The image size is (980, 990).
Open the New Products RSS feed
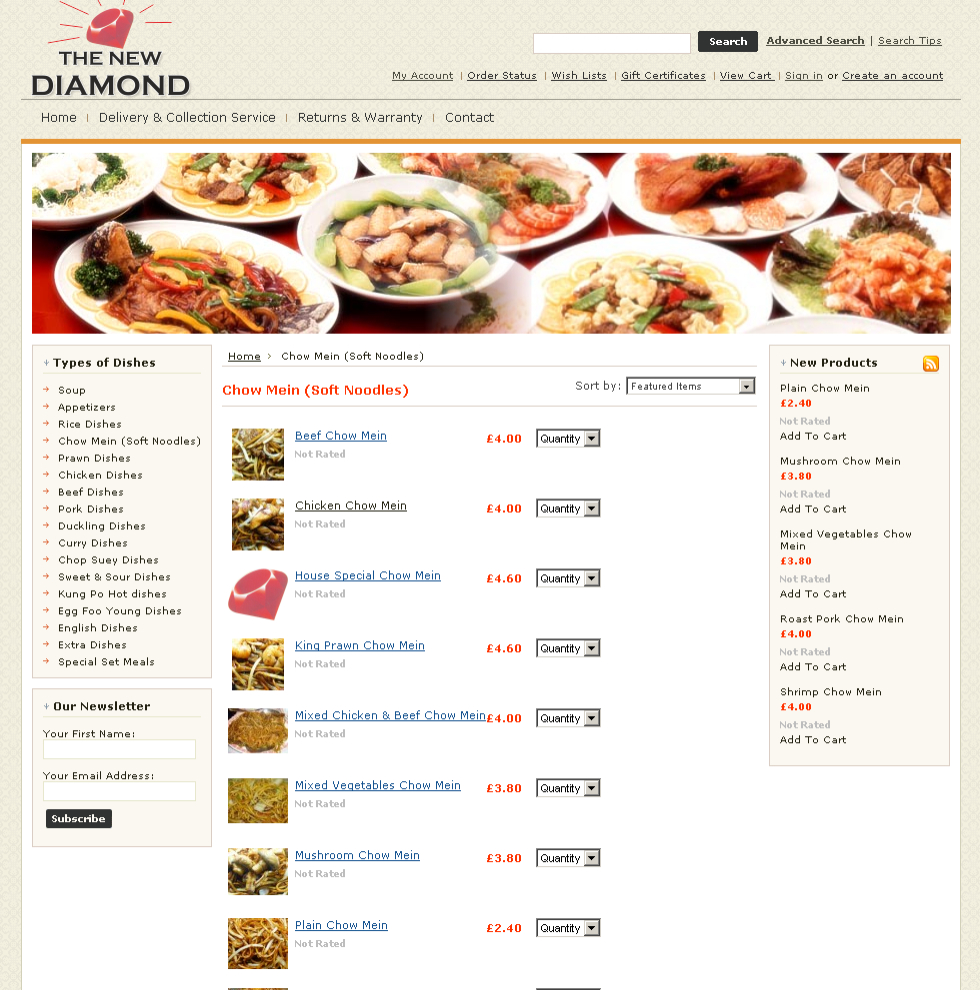pos(931,364)
